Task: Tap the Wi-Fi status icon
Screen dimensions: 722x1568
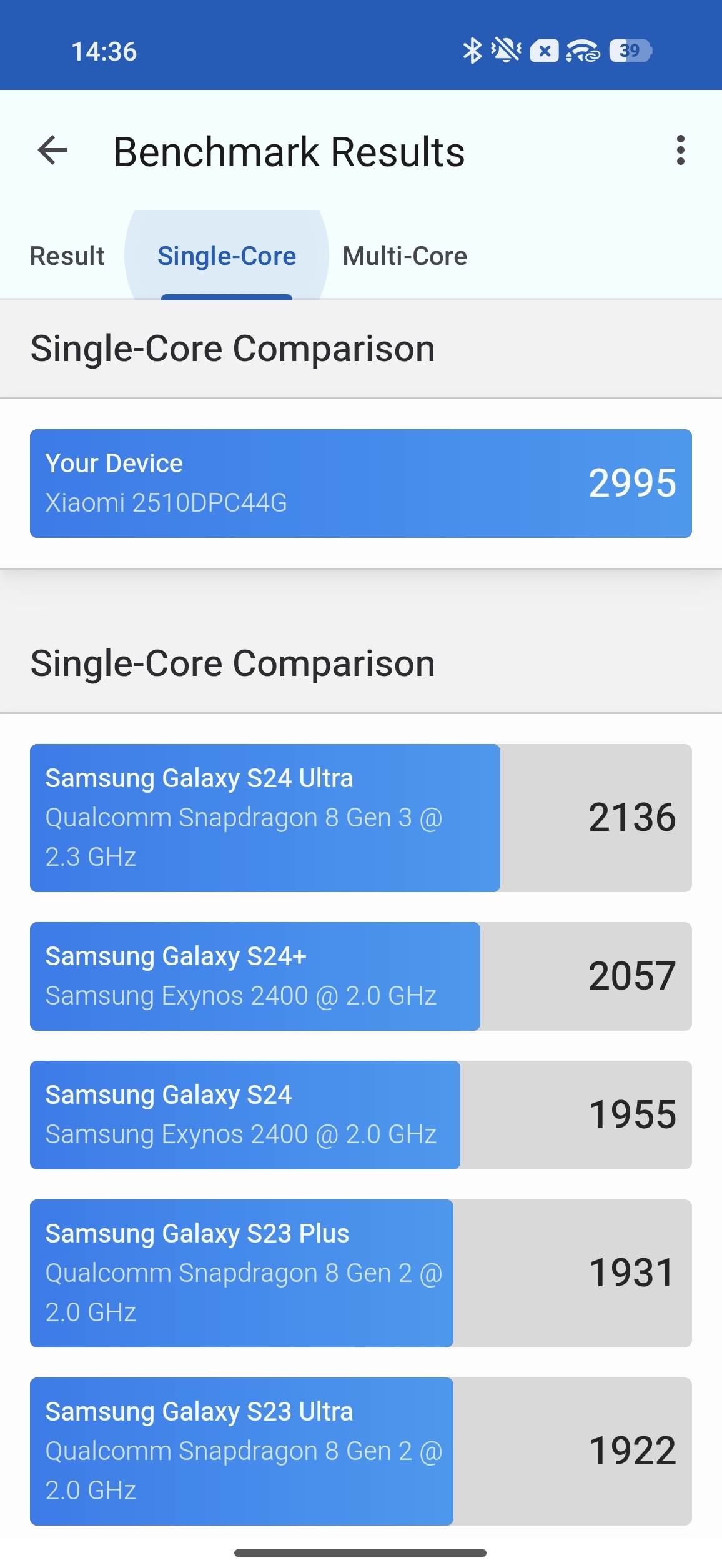Action: 581,51
